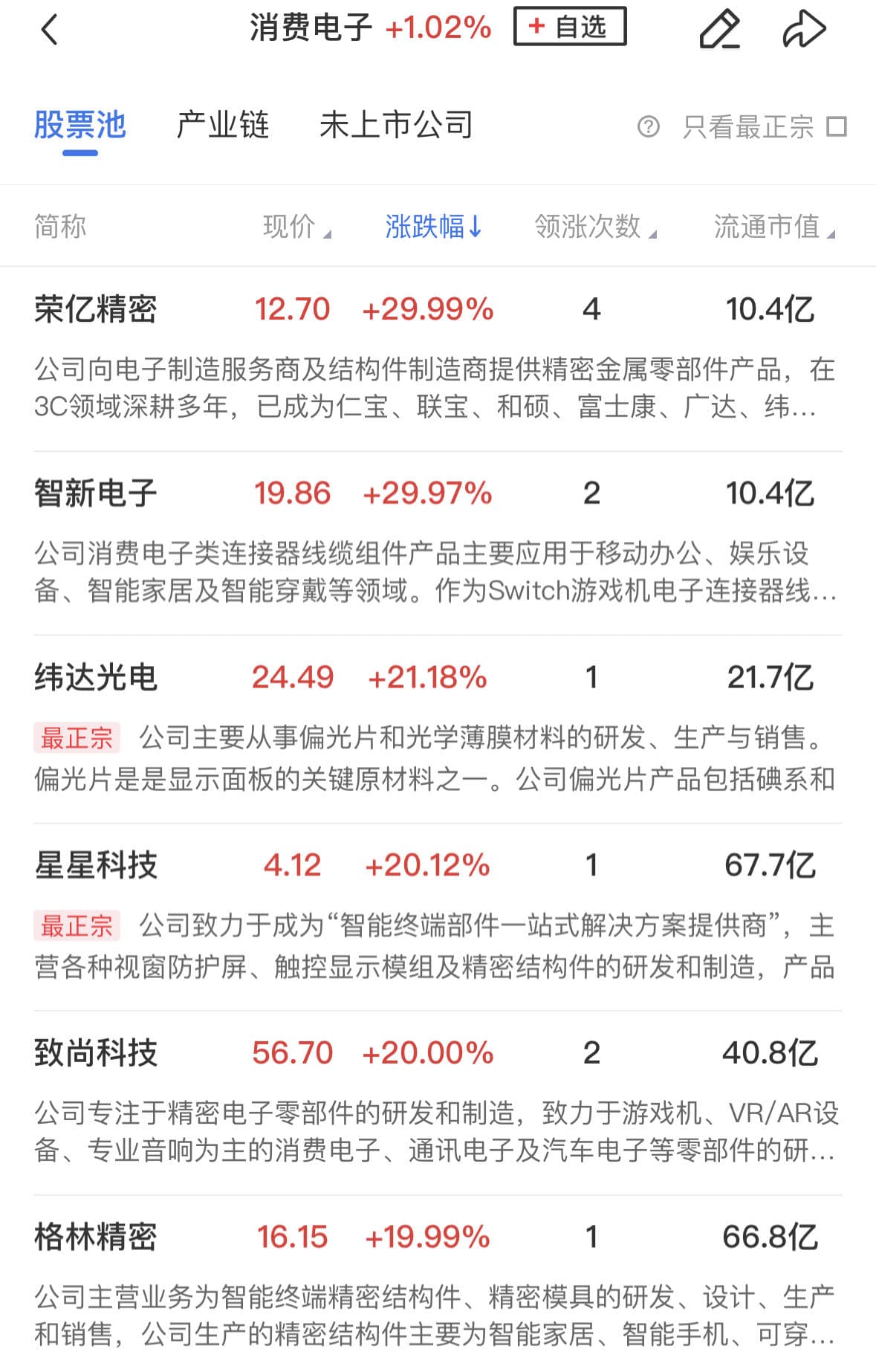
Task: Sort by 流通市值 column
Action: tap(773, 226)
